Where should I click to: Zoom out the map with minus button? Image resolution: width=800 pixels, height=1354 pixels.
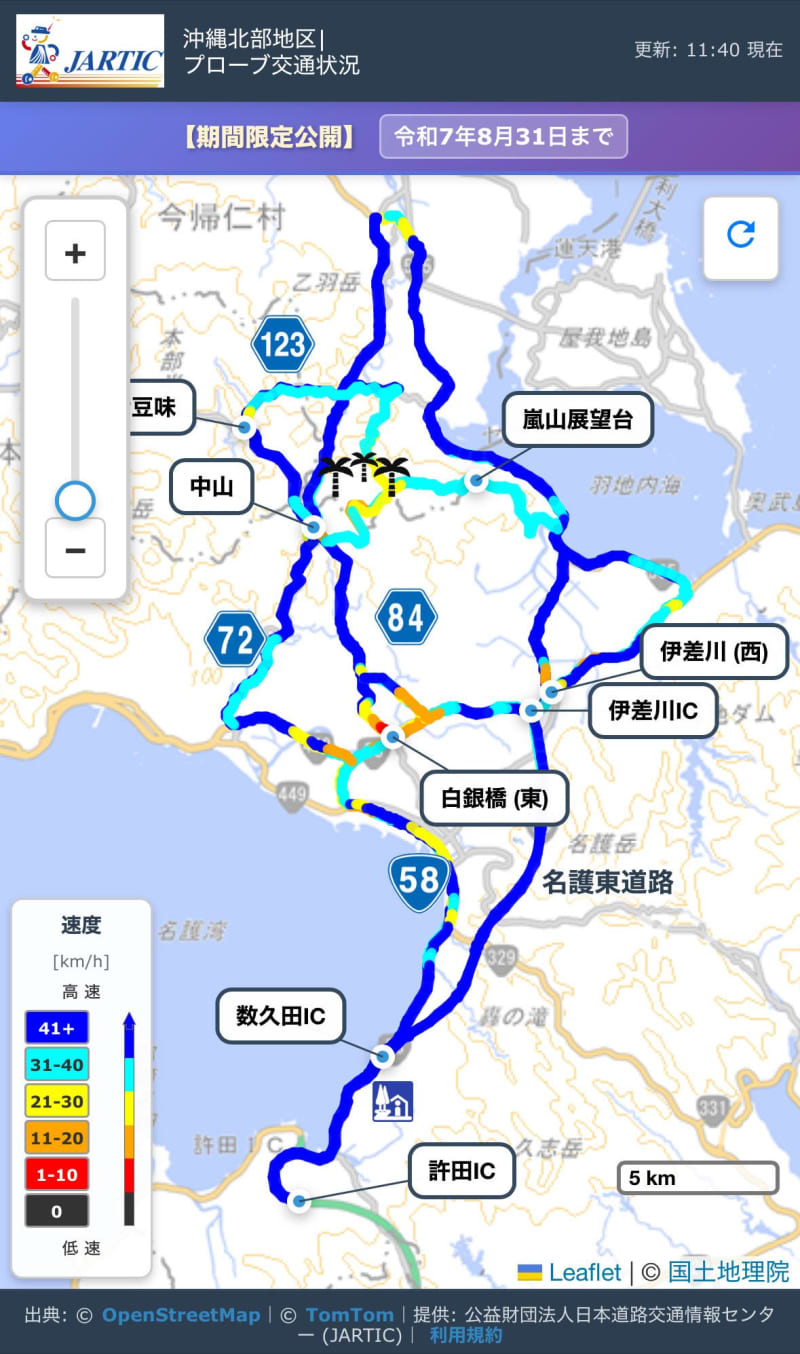pos(75,548)
